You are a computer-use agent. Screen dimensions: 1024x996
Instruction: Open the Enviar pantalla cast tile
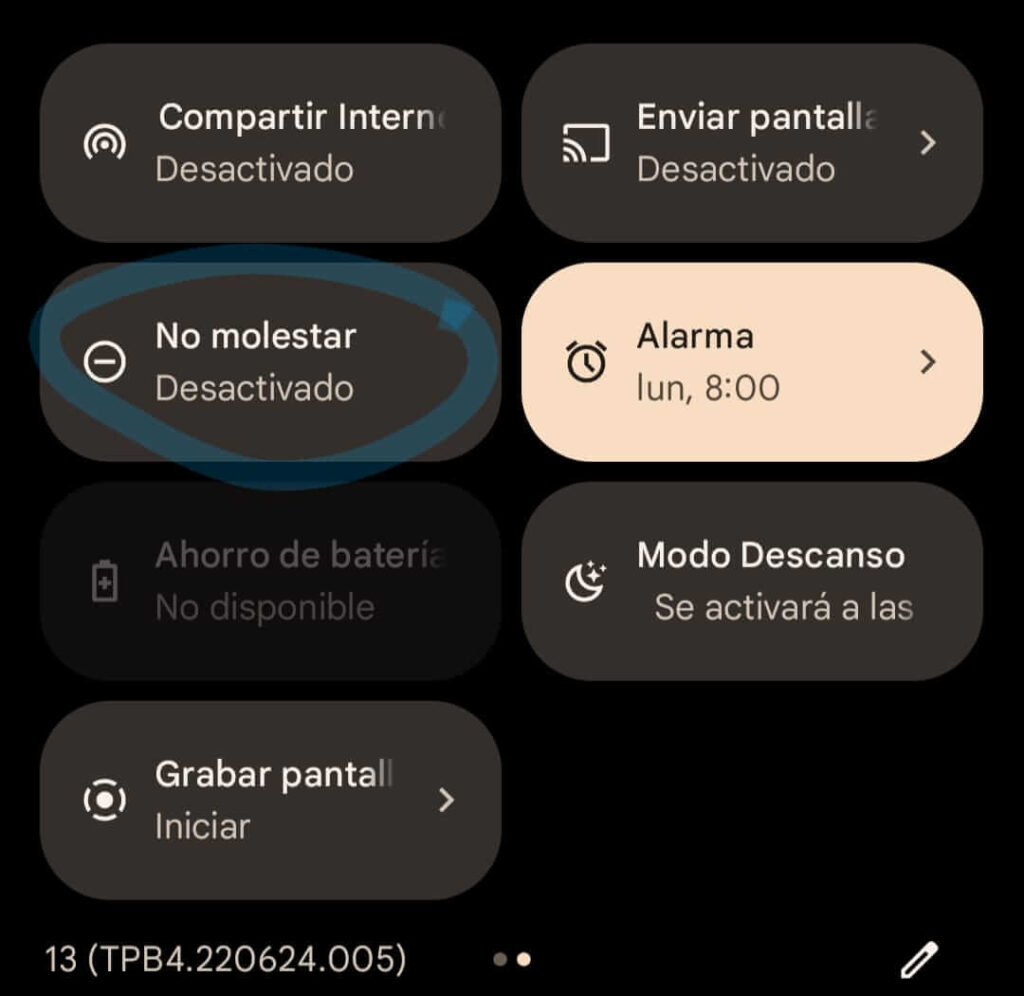pyautogui.click(x=752, y=143)
